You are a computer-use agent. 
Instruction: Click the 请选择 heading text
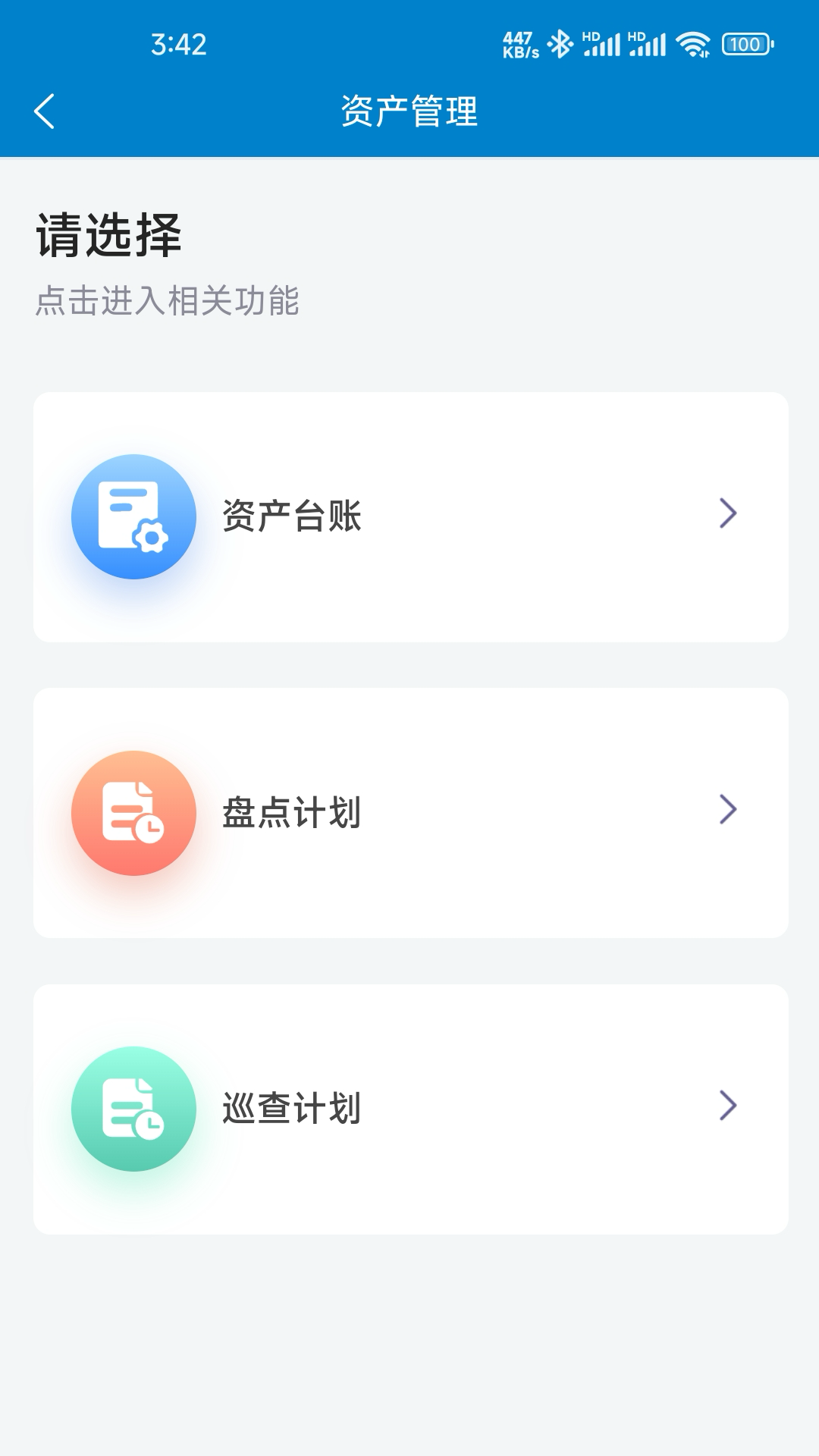[x=111, y=231]
